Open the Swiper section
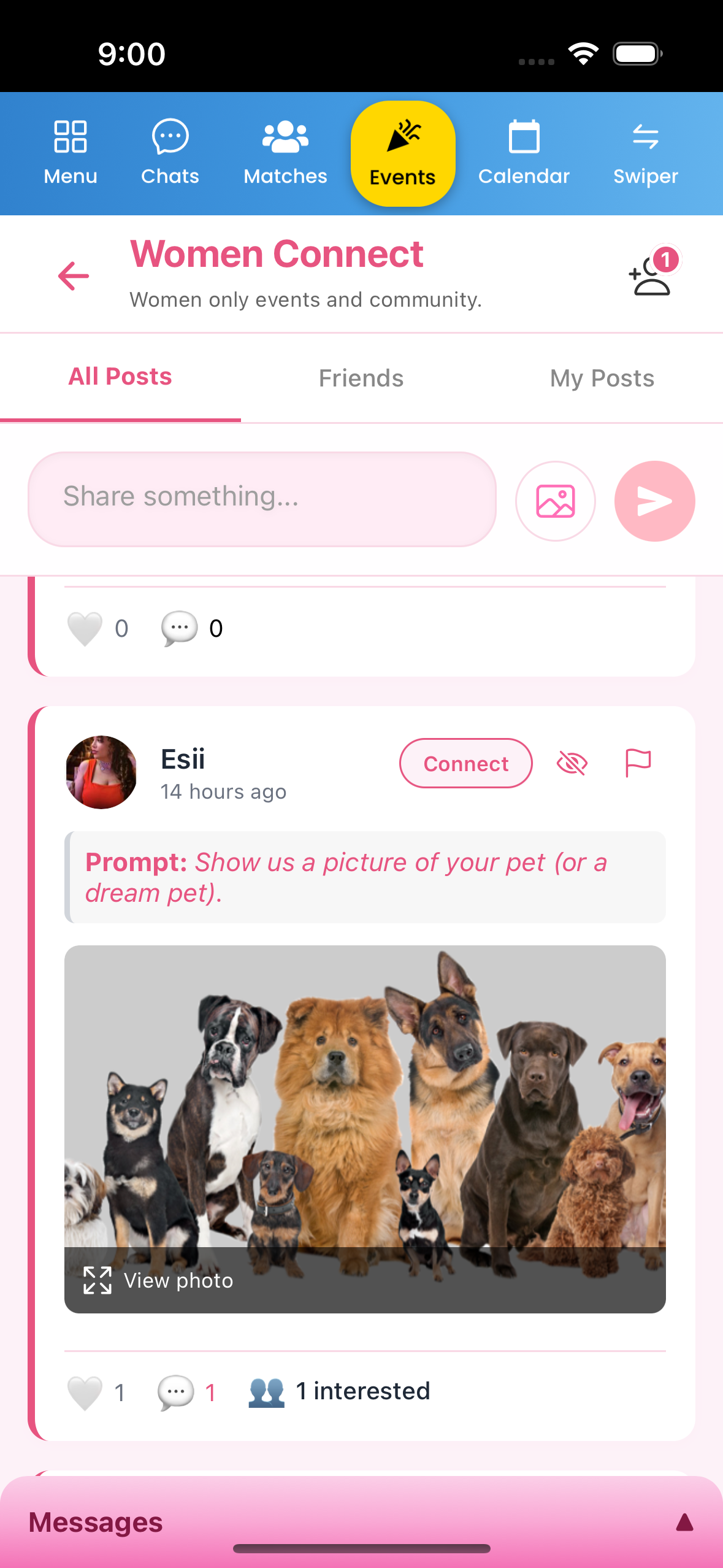This screenshot has width=723, height=1568. point(645,153)
